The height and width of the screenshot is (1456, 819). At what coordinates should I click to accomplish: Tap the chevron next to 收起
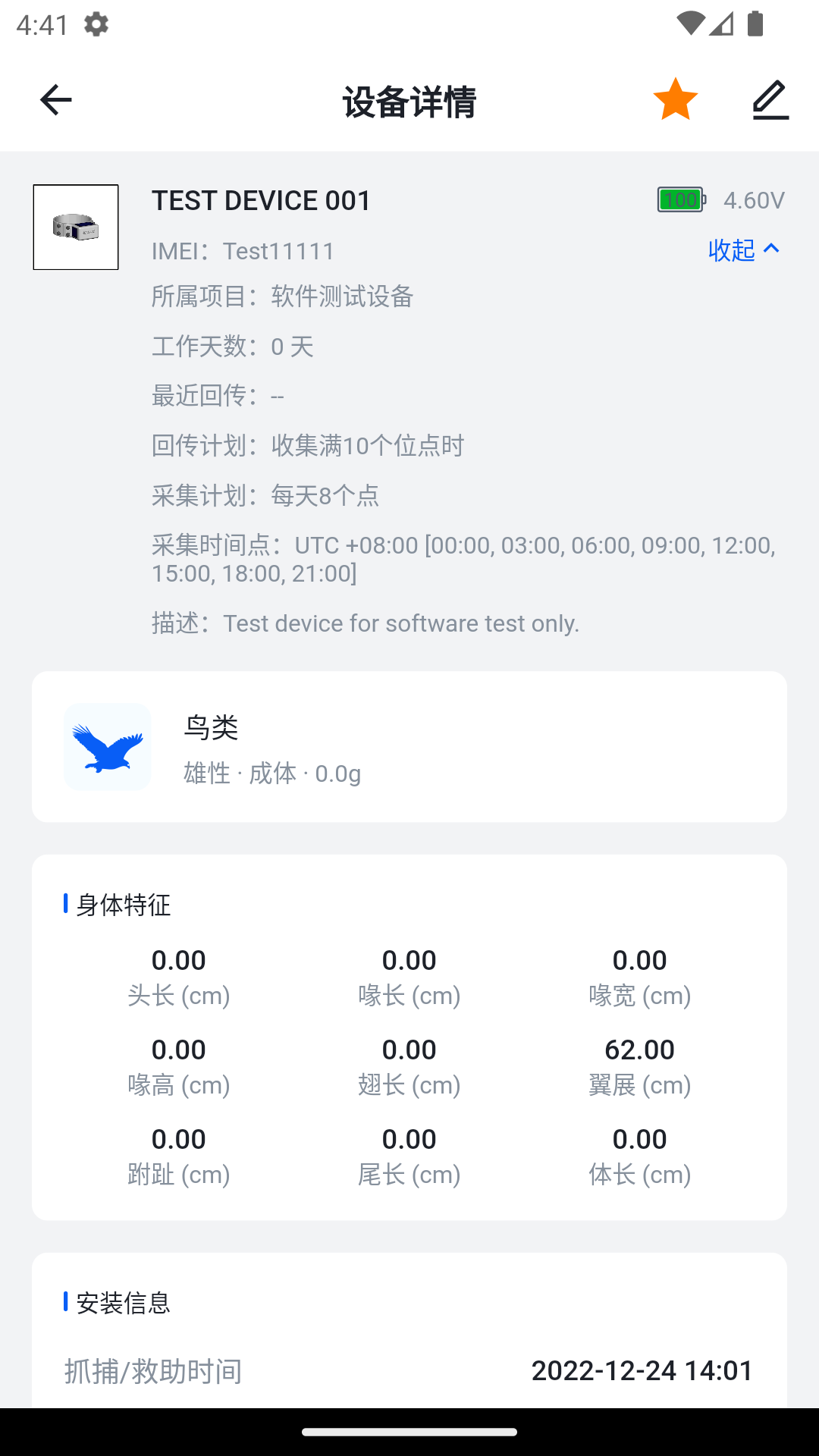772,249
